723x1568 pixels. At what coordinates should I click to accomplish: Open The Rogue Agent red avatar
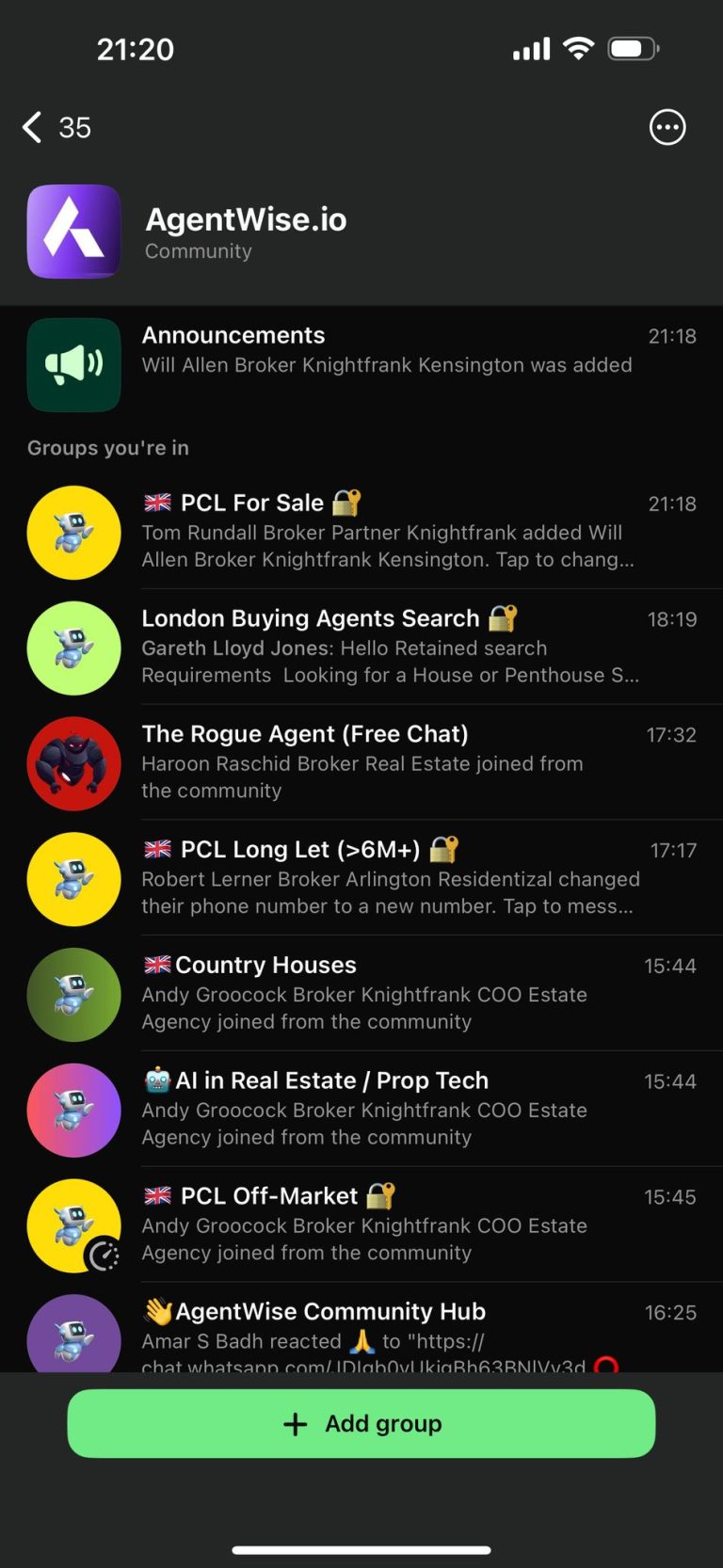73,762
